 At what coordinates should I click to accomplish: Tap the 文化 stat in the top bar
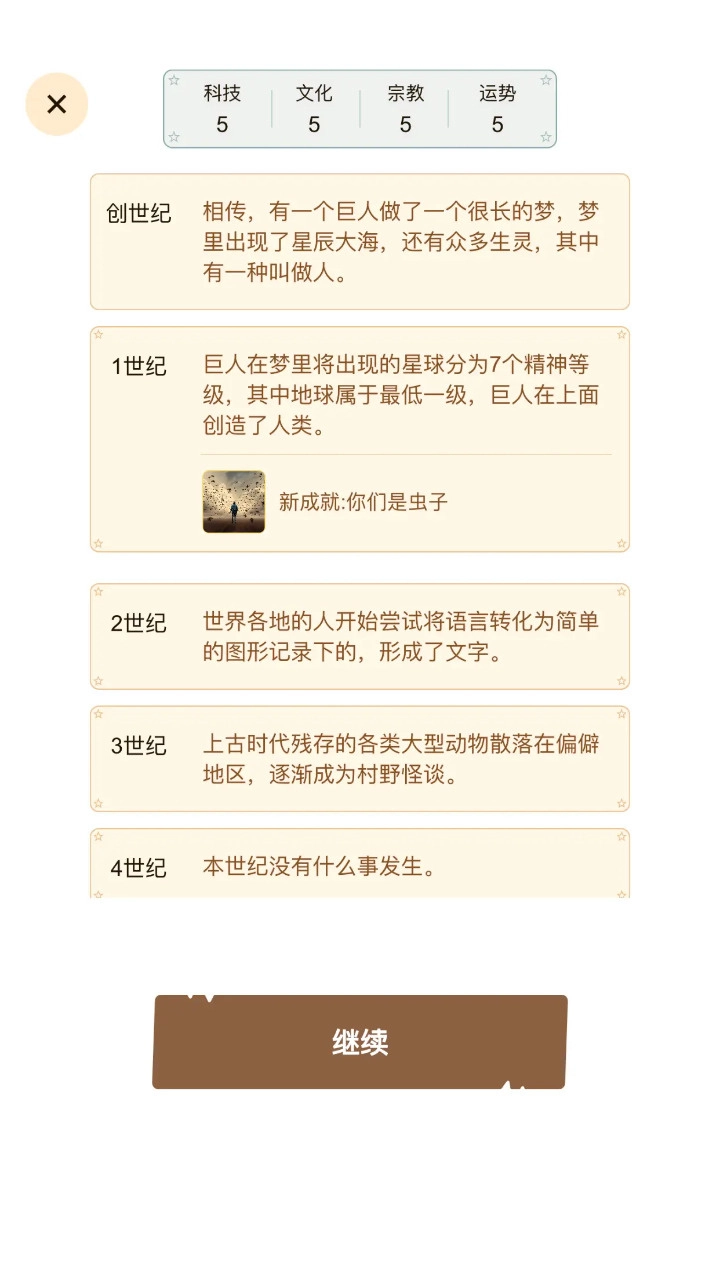313,109
